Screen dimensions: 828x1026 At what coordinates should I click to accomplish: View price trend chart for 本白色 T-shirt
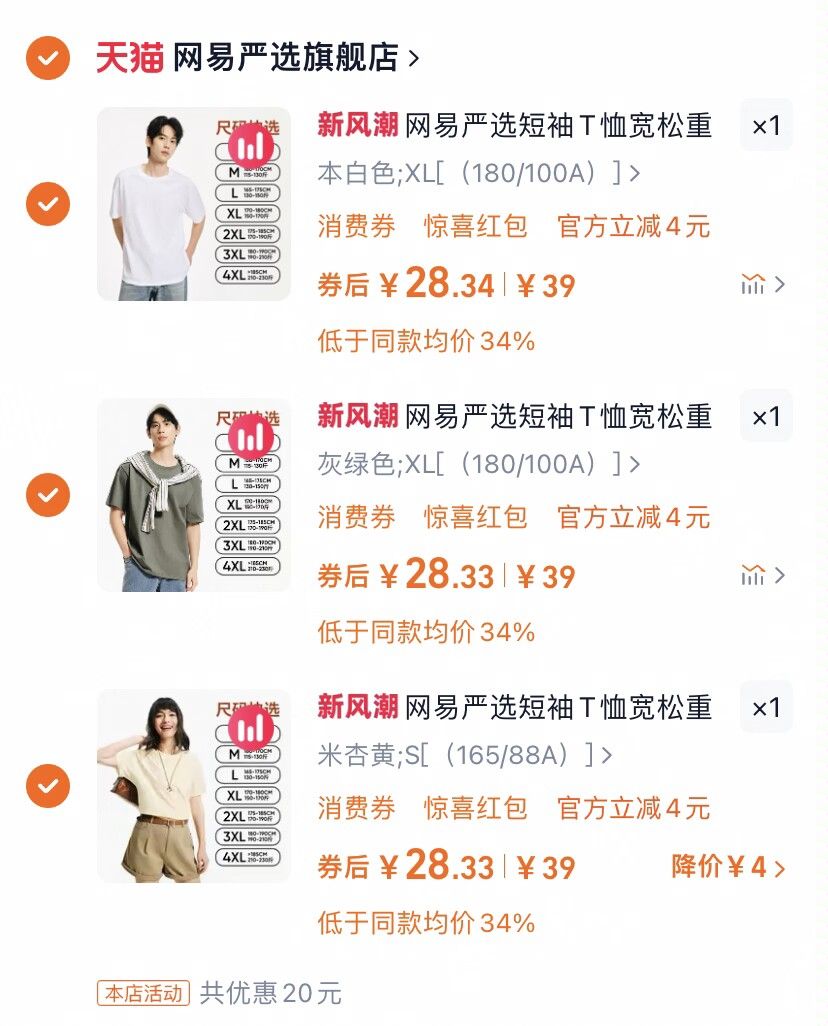point(762,285)
